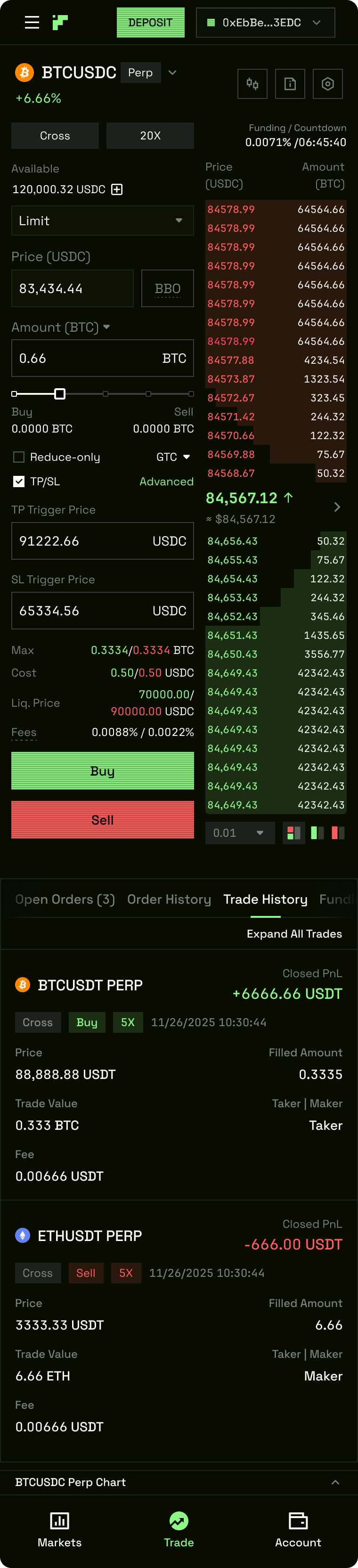Image resolution: width=358 pixels, height=1568 pixels.
Task: Open the wallet address dropdown
Action: [265, 23]
